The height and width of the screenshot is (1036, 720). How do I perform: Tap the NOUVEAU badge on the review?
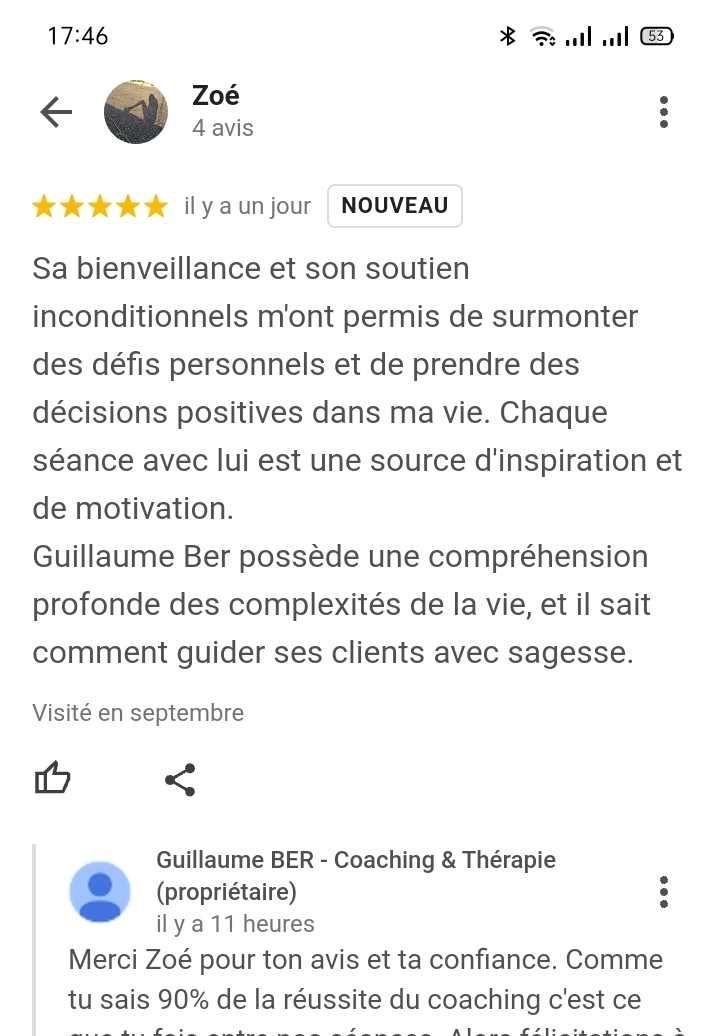pos(394,206)
